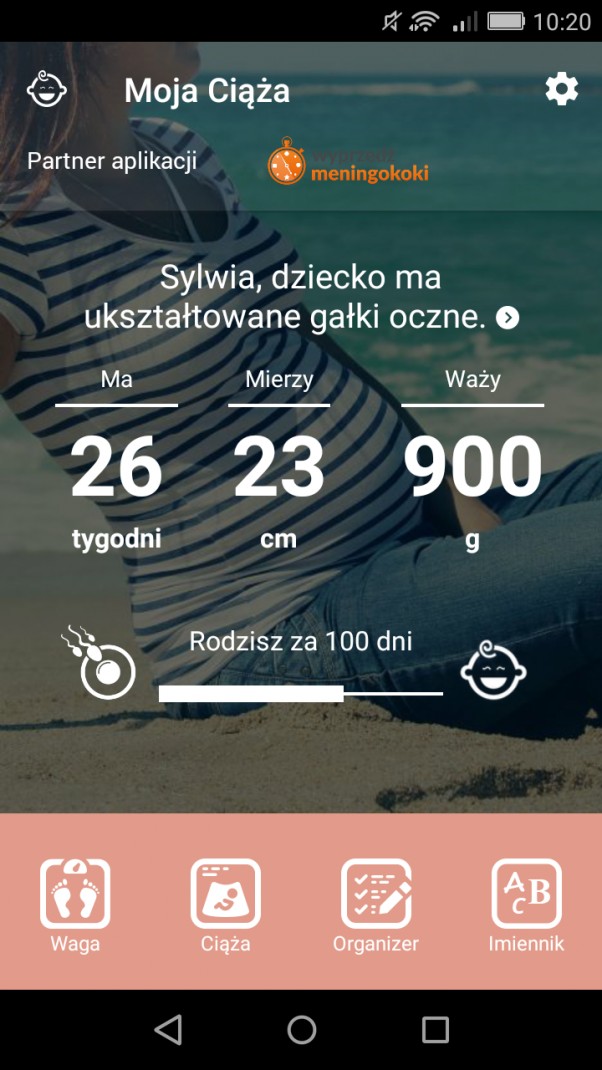Open the meningokoki partner banner
602x1070 pixels.
coord(347,162)
